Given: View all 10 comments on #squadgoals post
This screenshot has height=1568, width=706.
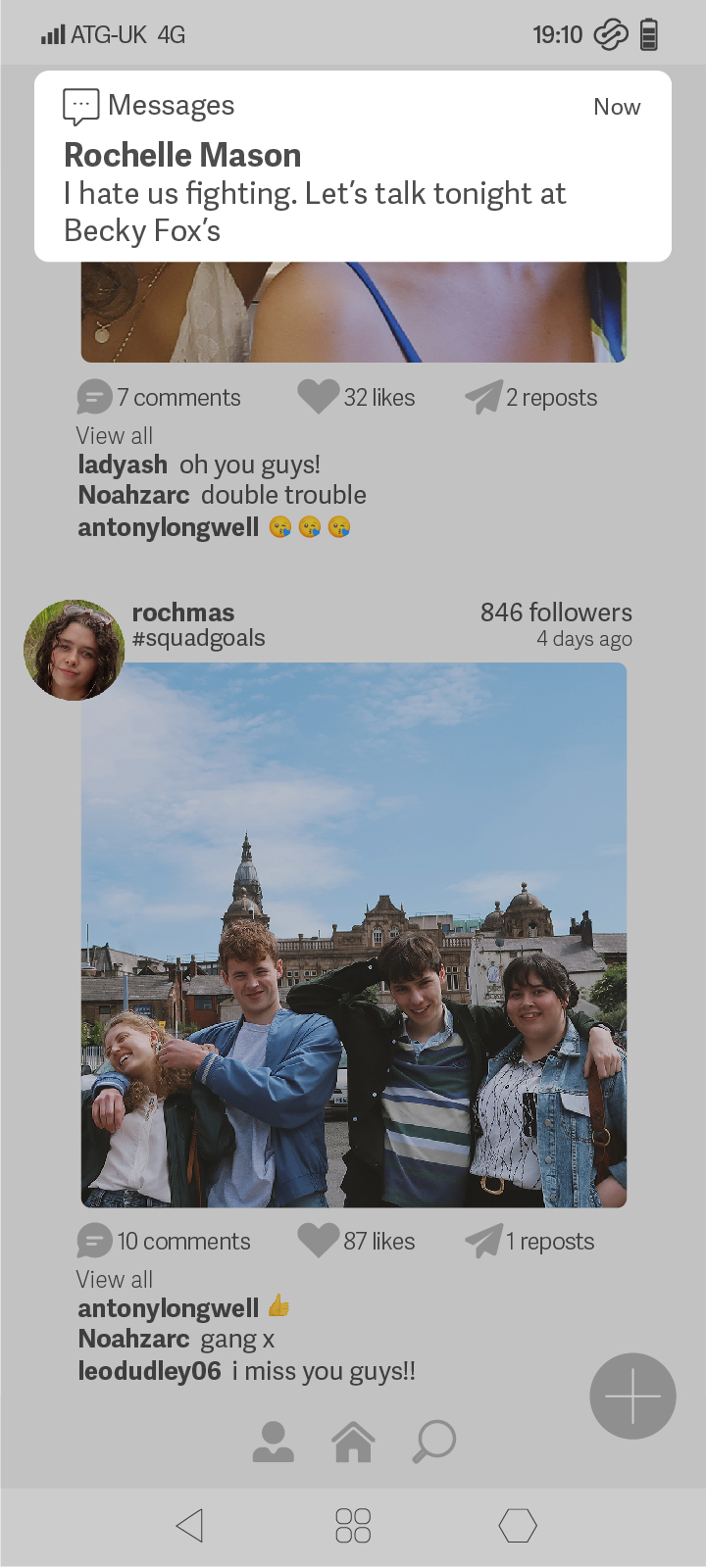Looking at the screenshot, I should (x=115, y=1279).
